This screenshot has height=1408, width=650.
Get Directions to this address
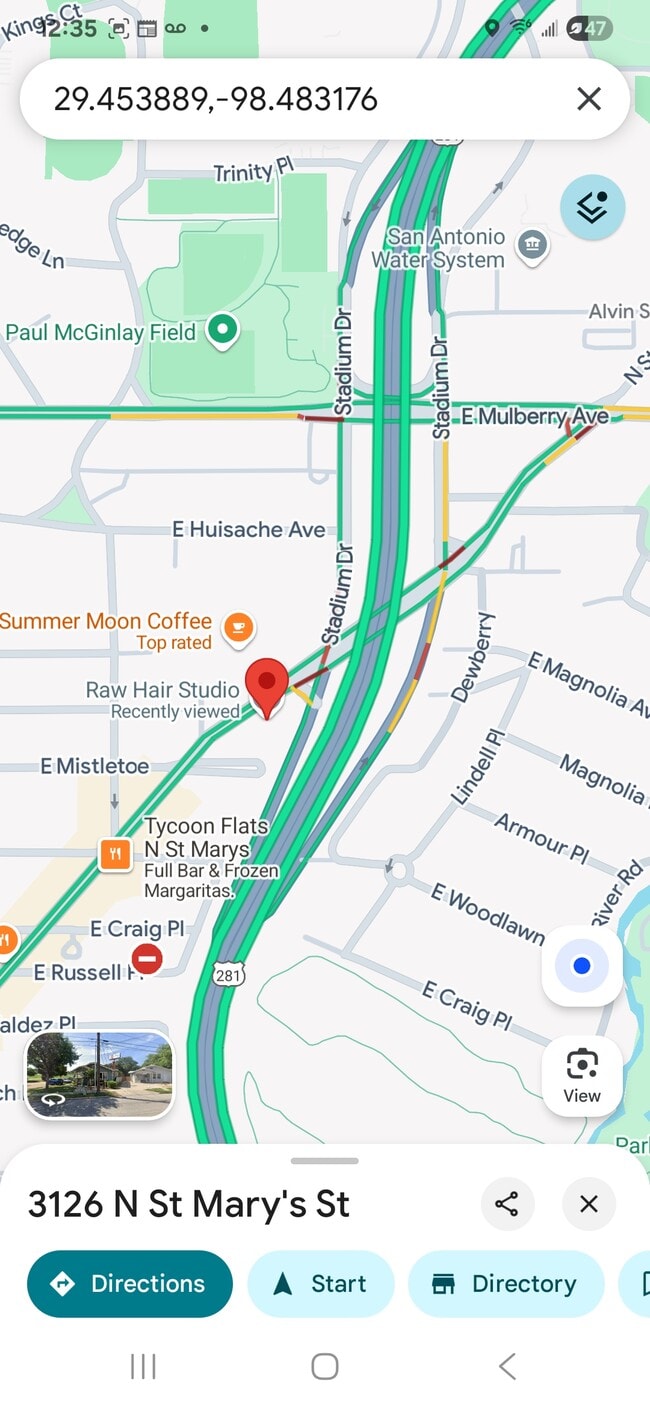[x=130, y=1284]
